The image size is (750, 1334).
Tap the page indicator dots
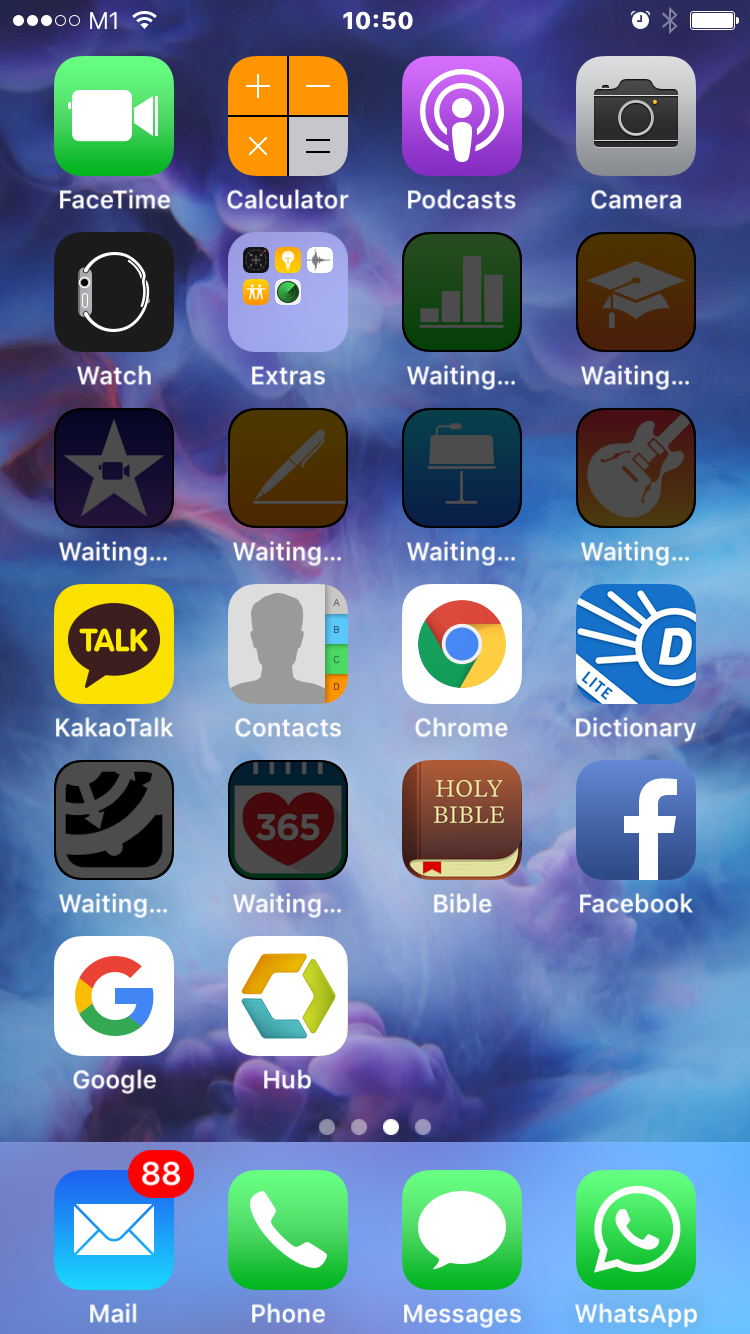point(375,1127)
